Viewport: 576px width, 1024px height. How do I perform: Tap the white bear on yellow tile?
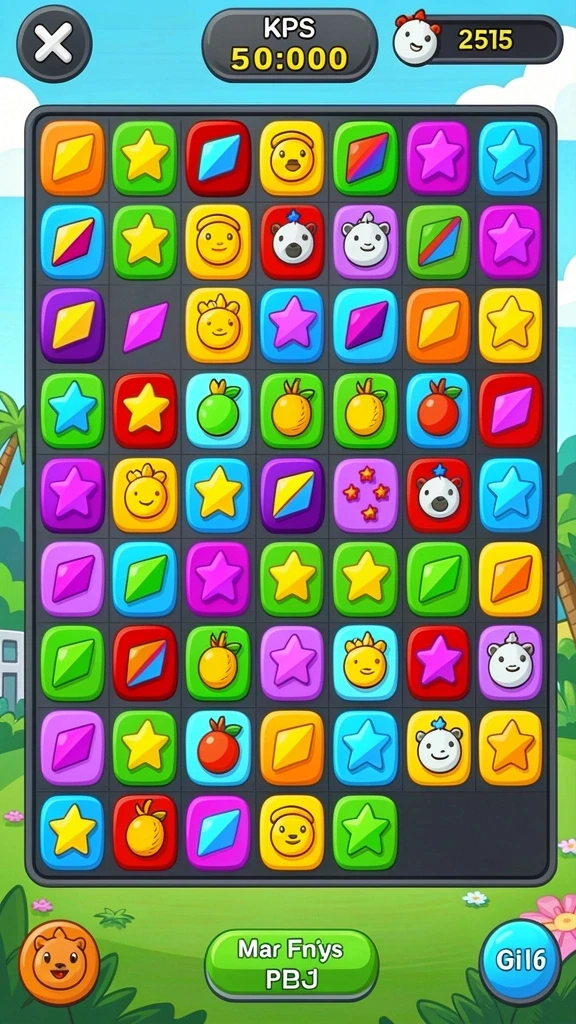[x=438, y=748]
